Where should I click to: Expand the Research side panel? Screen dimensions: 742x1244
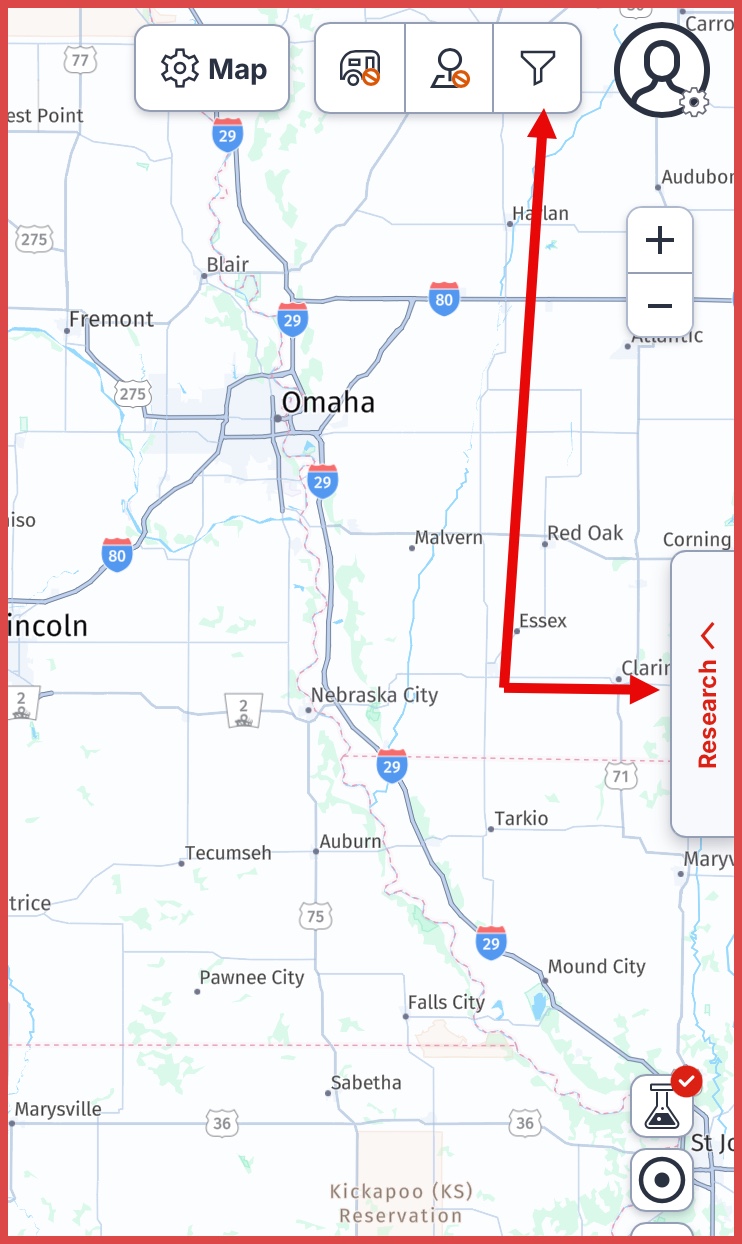click(707, 694)
